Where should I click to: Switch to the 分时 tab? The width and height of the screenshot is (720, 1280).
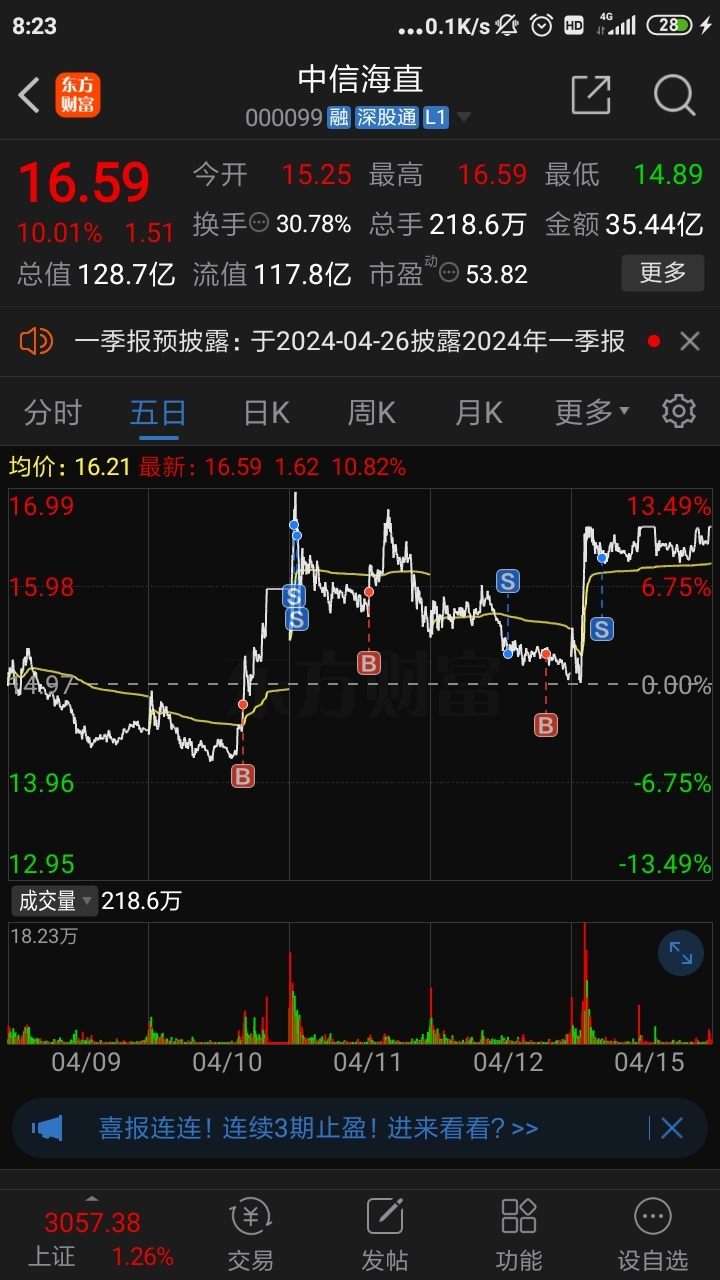[x=52, y=411]
